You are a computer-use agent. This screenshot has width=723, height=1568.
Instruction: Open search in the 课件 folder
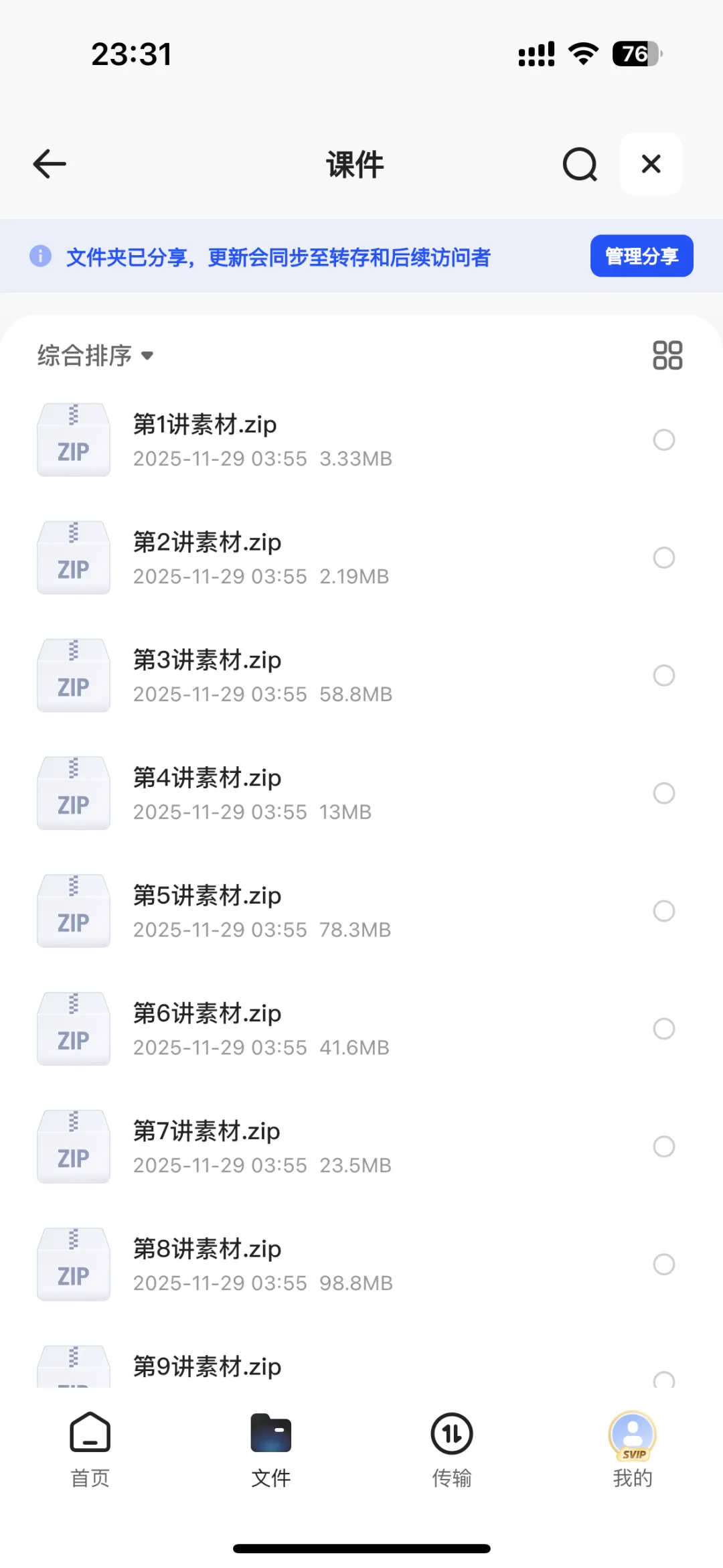pyautogui.click(x=580, y=164)
